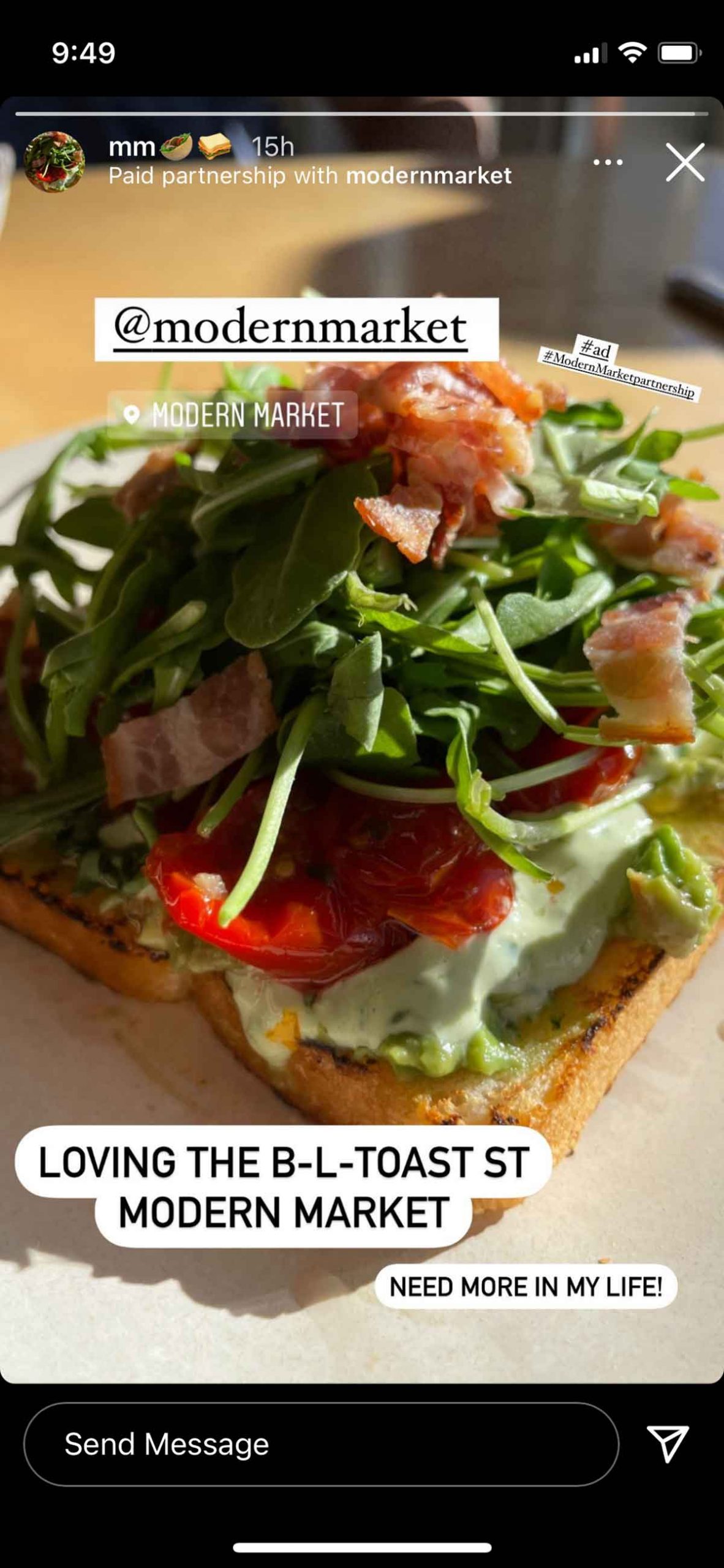Share story via paper plane icon

pyautogui.click(x=668, y=1443)
